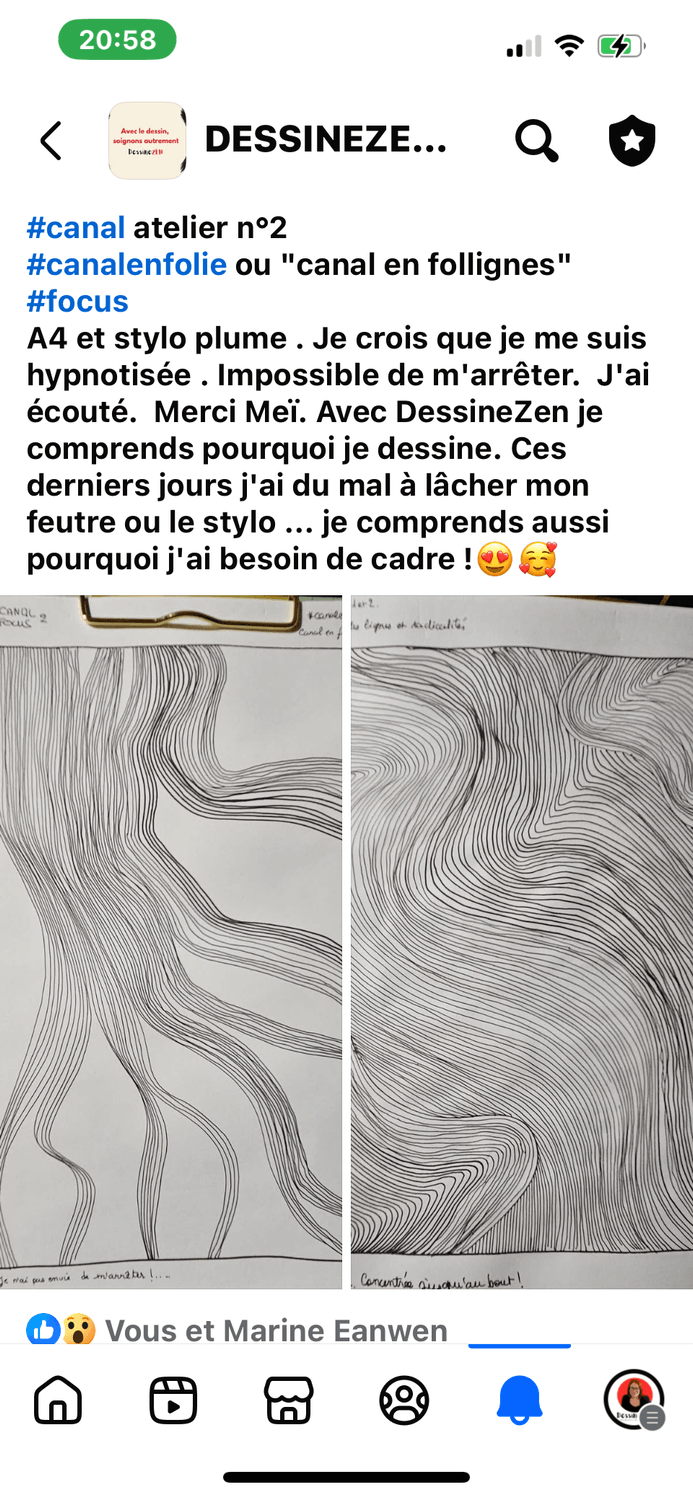The image size is (693, 1500).
Task: Go back using the arrow
Action: (x=51, y=141)
